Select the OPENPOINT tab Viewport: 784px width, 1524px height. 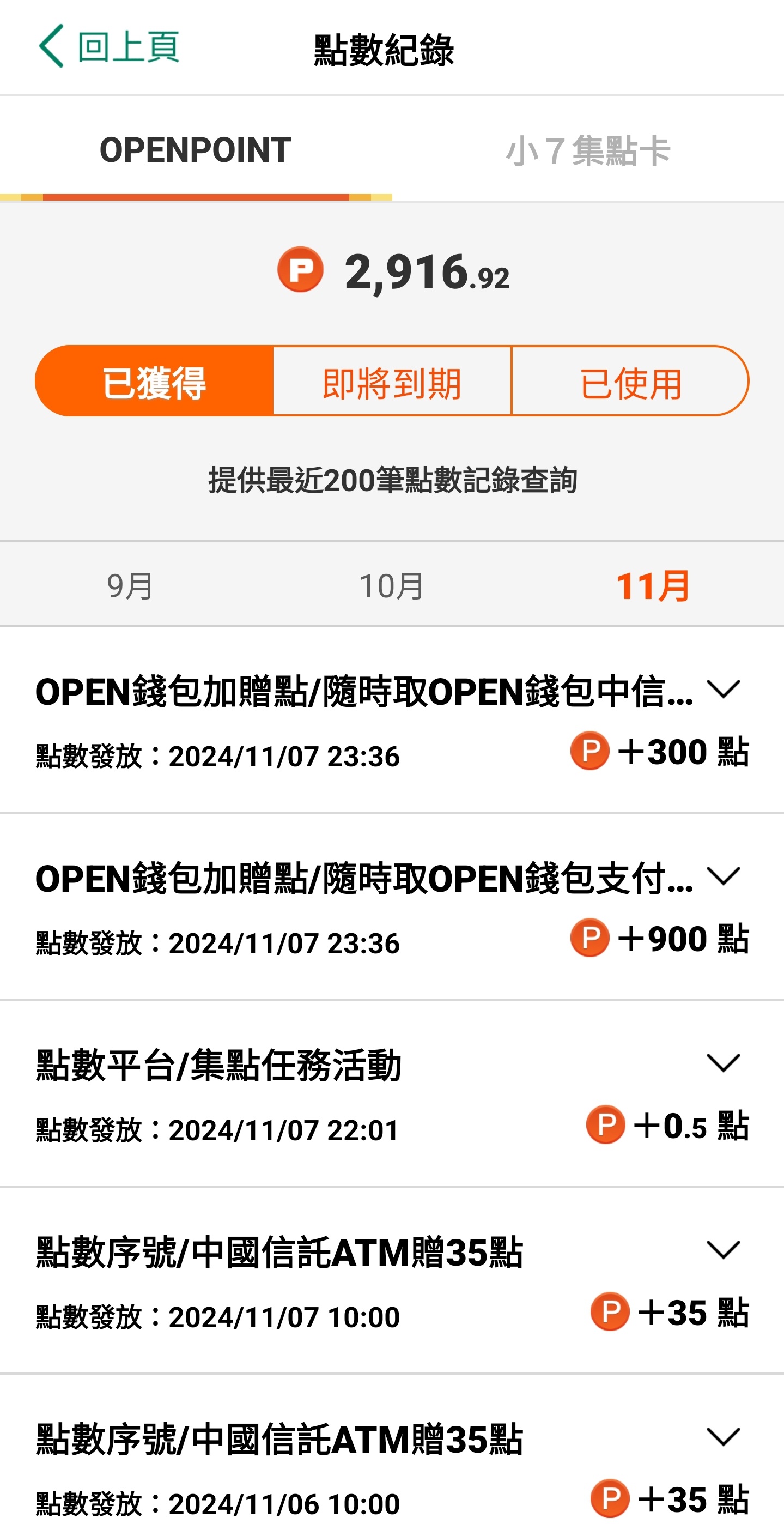click(196, 150)
